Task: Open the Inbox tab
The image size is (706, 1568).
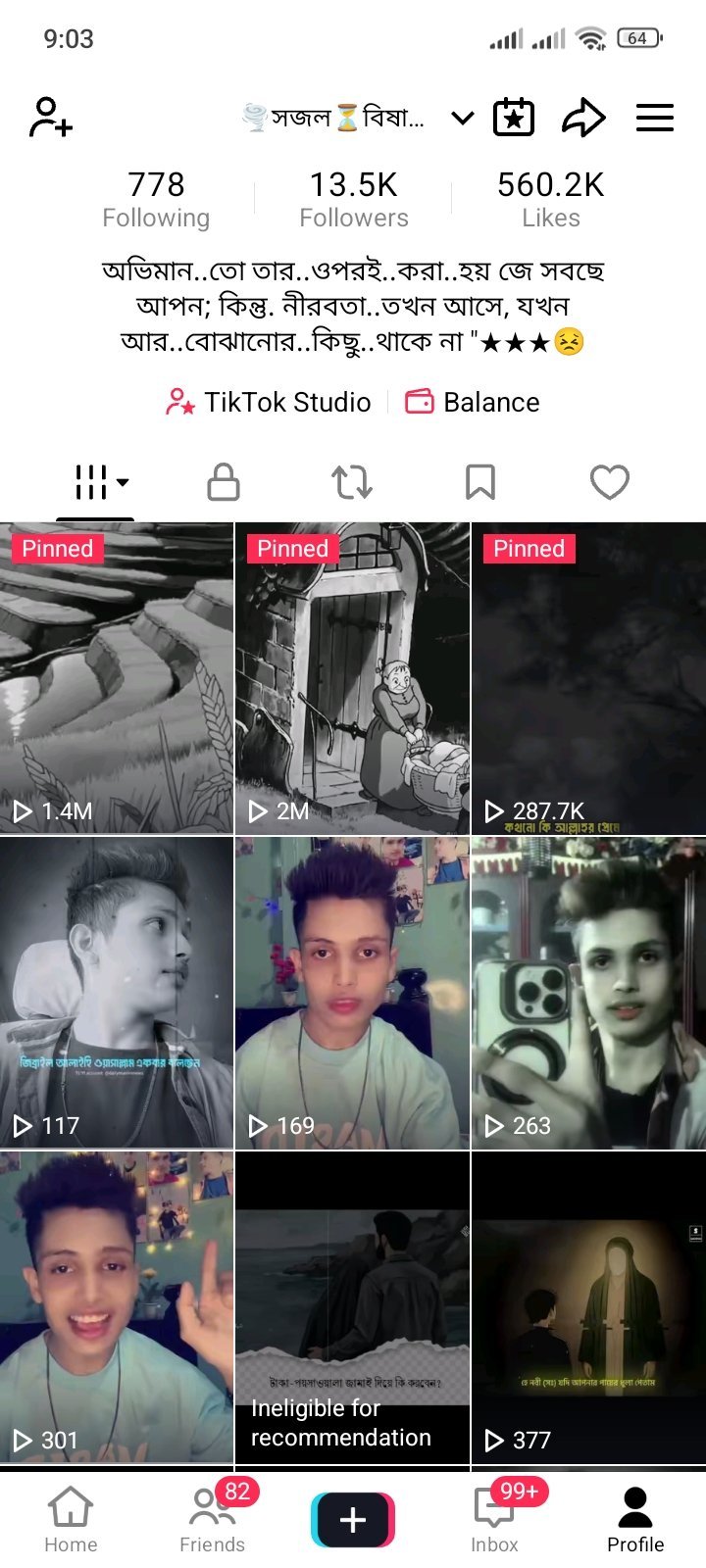Action: click(494, 1520)
